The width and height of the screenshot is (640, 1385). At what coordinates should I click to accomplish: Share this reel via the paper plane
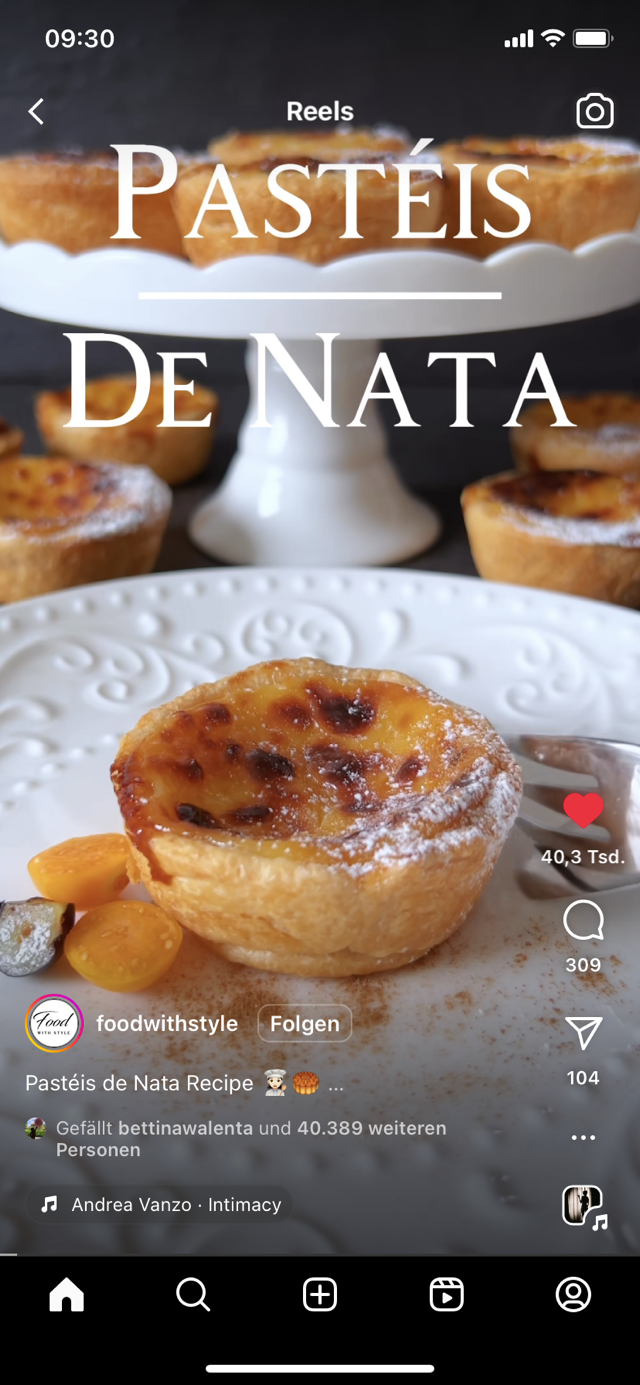point(583,1033)
